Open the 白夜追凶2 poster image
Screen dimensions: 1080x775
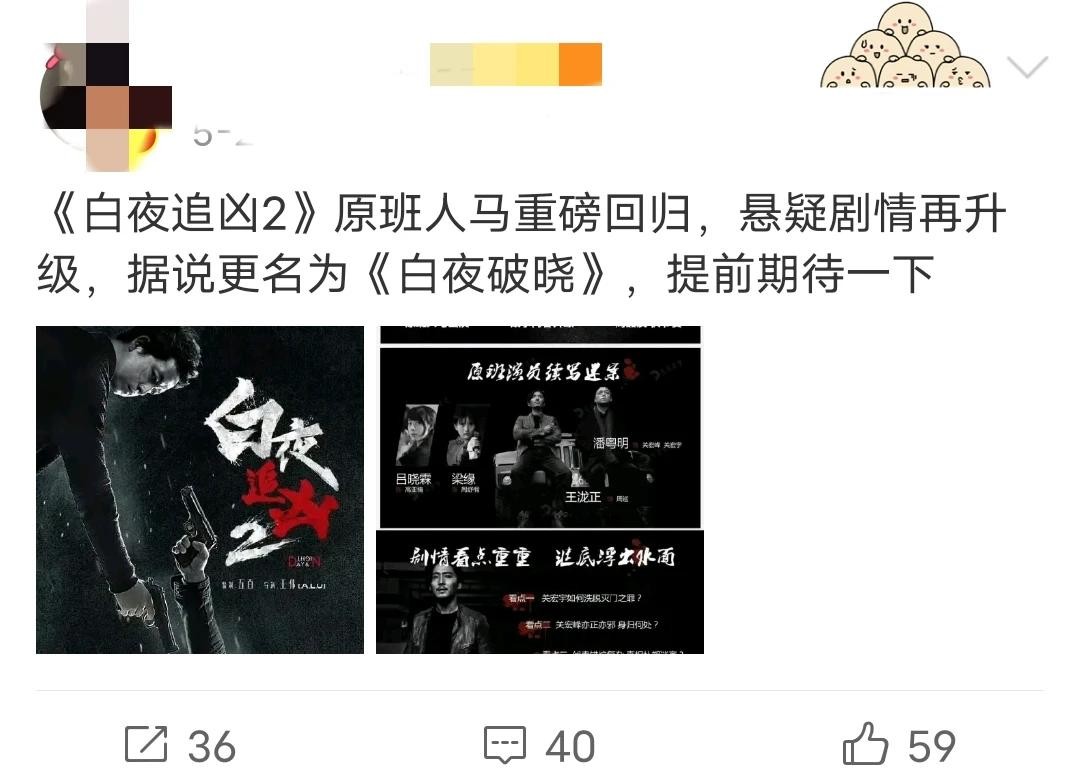click(x=200, y=490)
